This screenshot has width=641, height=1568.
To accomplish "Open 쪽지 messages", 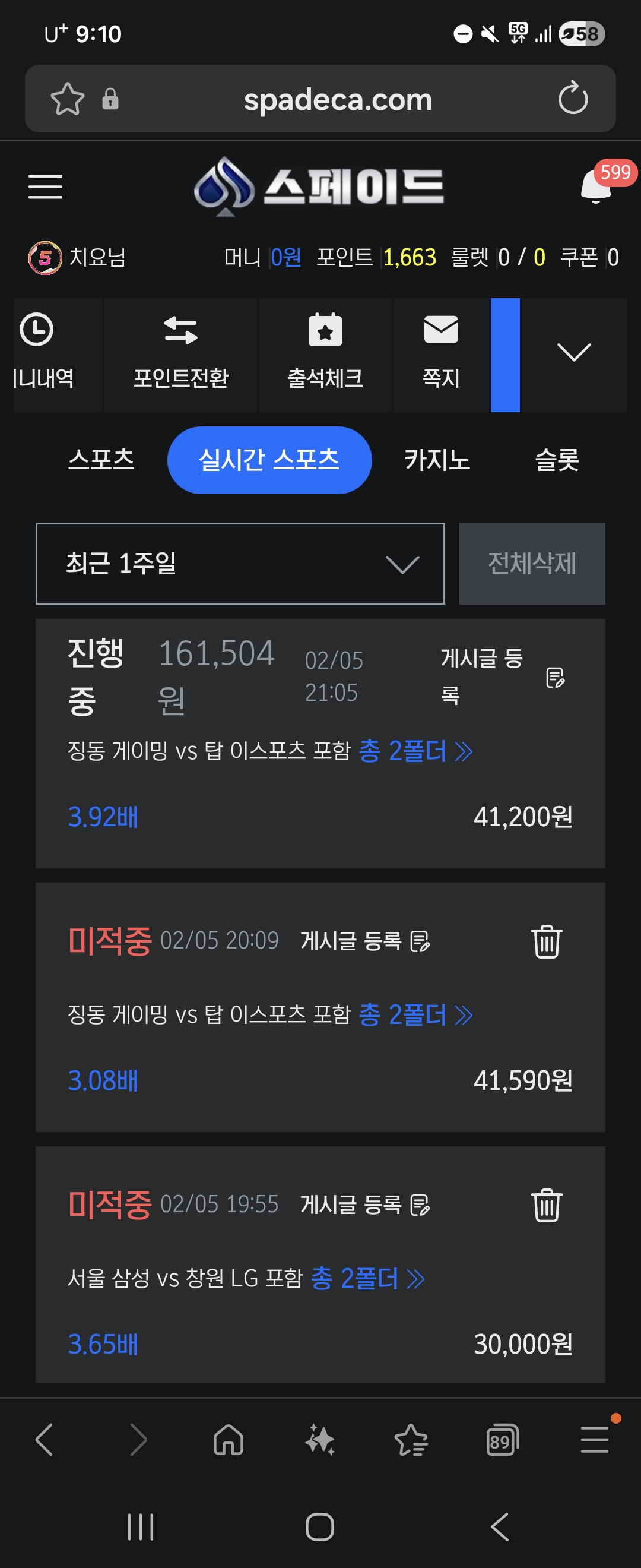I will pos(441,354).
